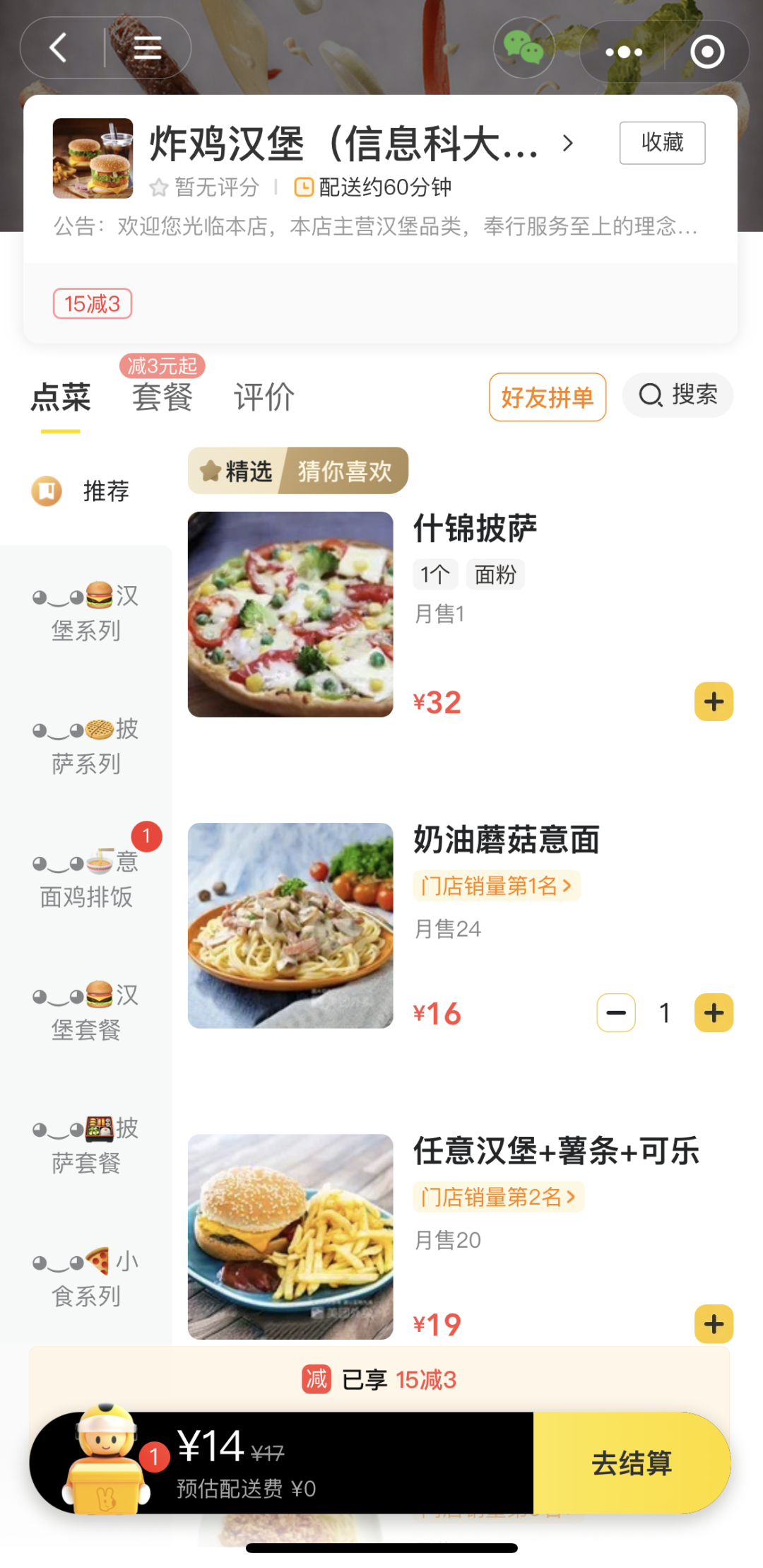Tap 收藏 to favorite this store
The image size is (763, 1568).
pos(662,143)
